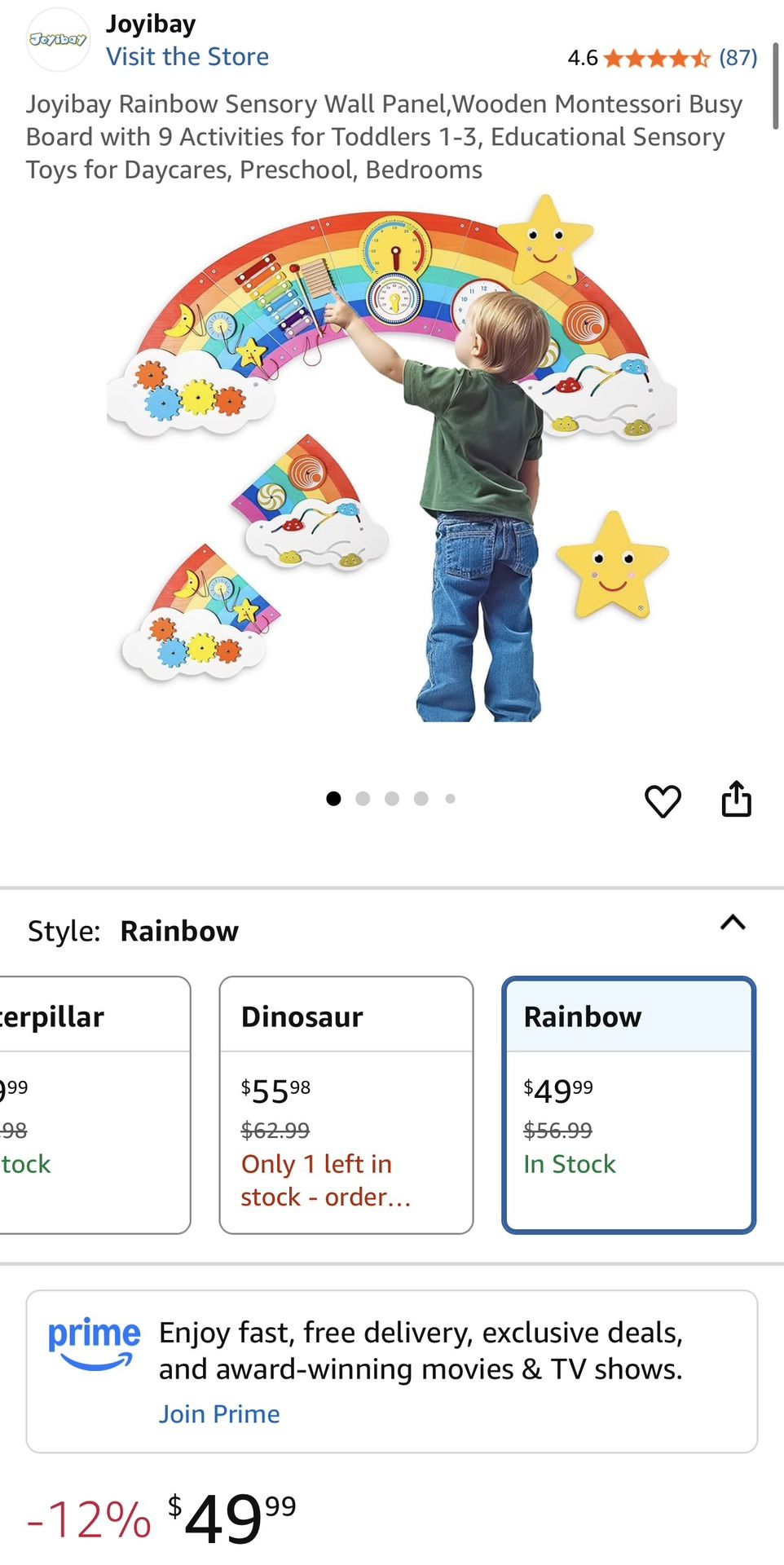The width and height of the screenshot is (784, 1565).
Task: Select the second image carousel dot
Action: (363, 799)
